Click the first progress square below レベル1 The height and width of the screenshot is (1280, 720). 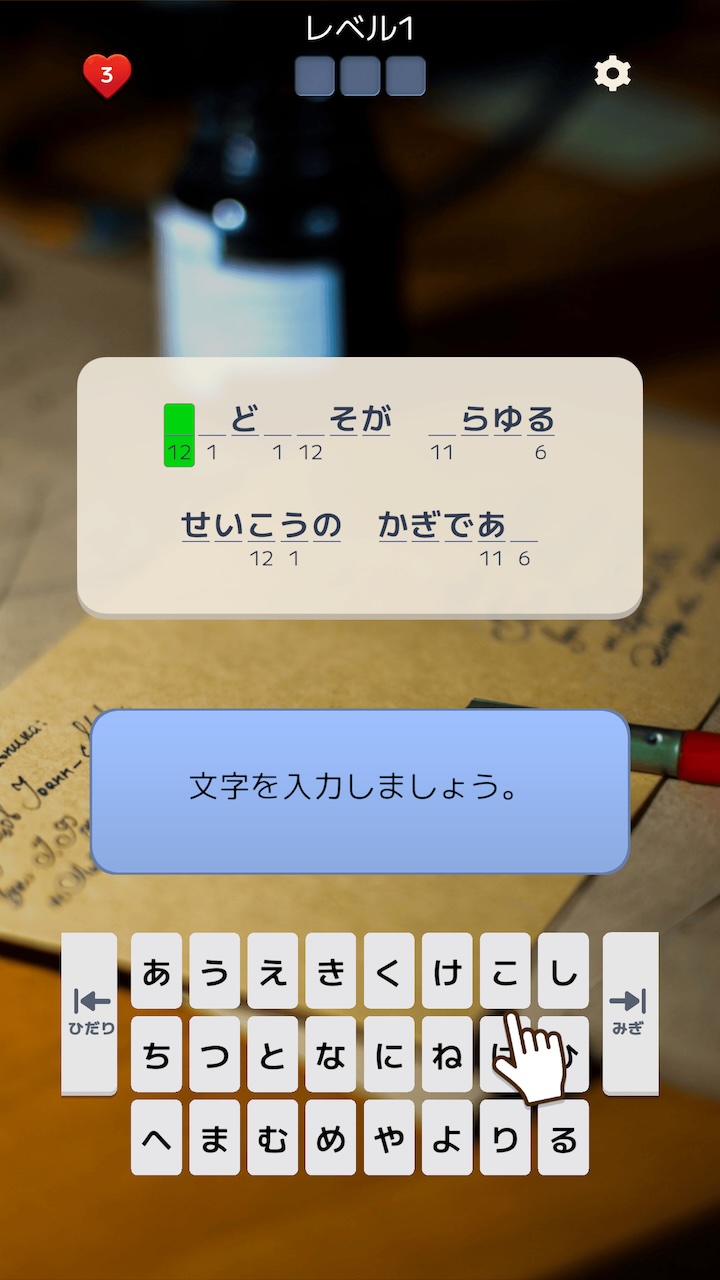click(x=316, y=74)
